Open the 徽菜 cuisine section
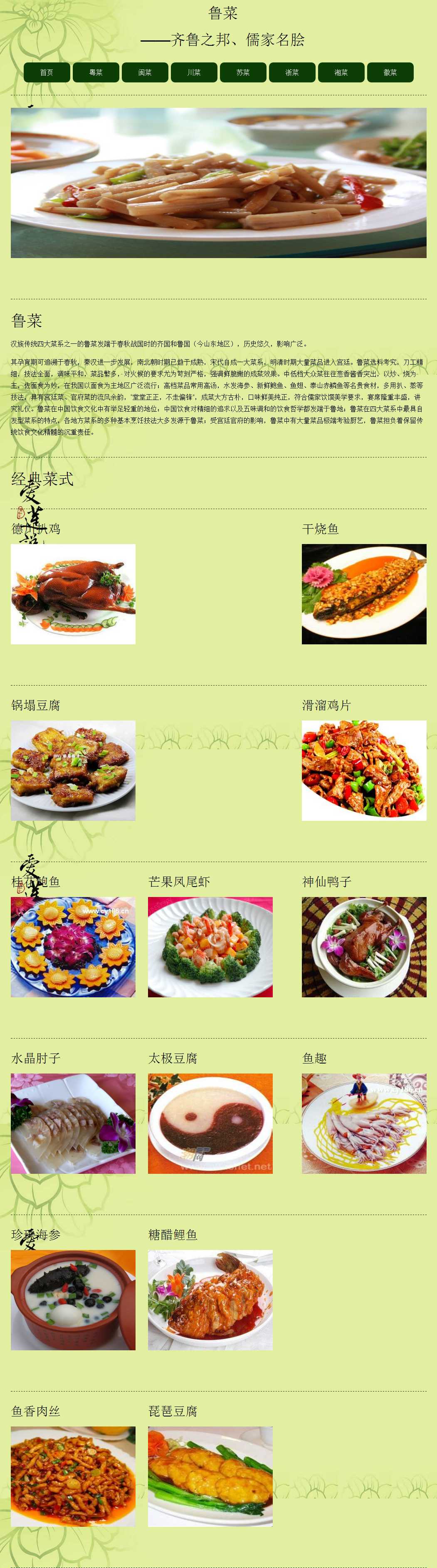 click(x=390, y=72)
